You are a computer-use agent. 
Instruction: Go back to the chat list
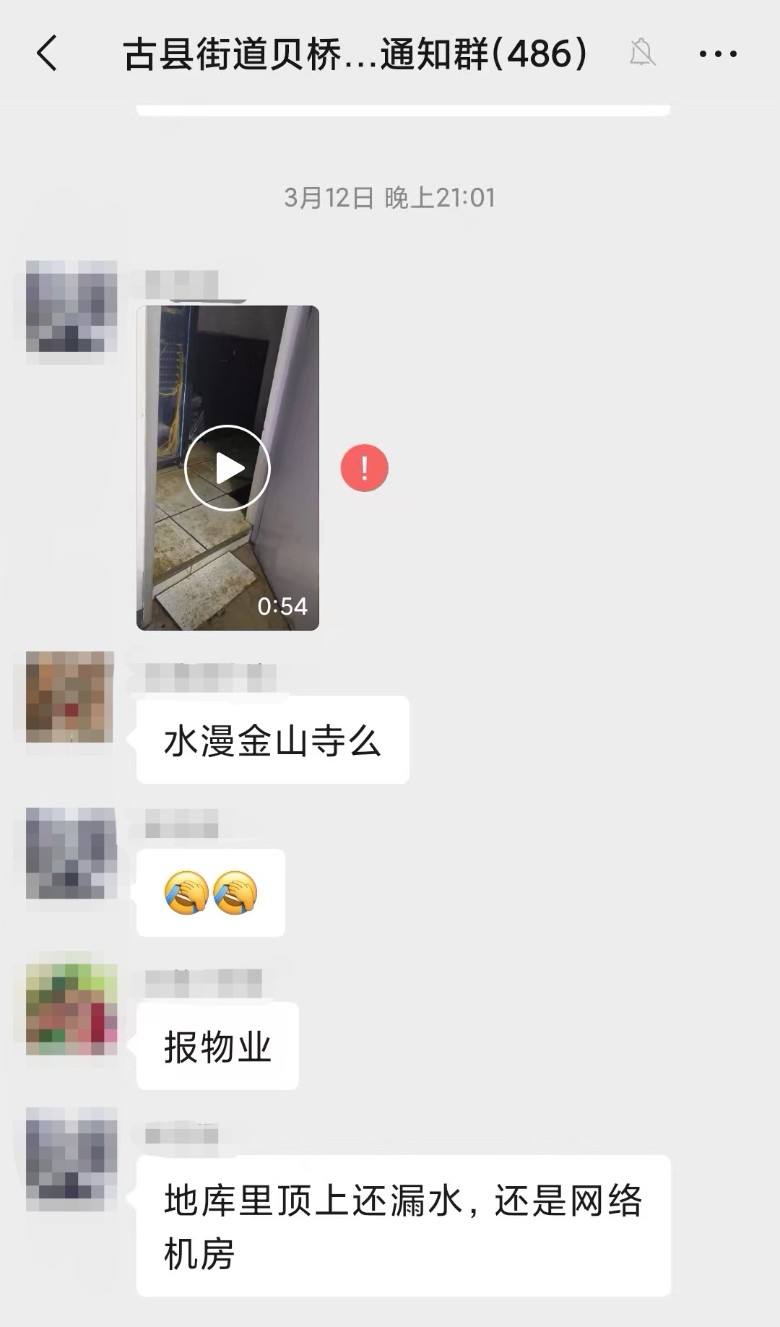tap(47, 54)
